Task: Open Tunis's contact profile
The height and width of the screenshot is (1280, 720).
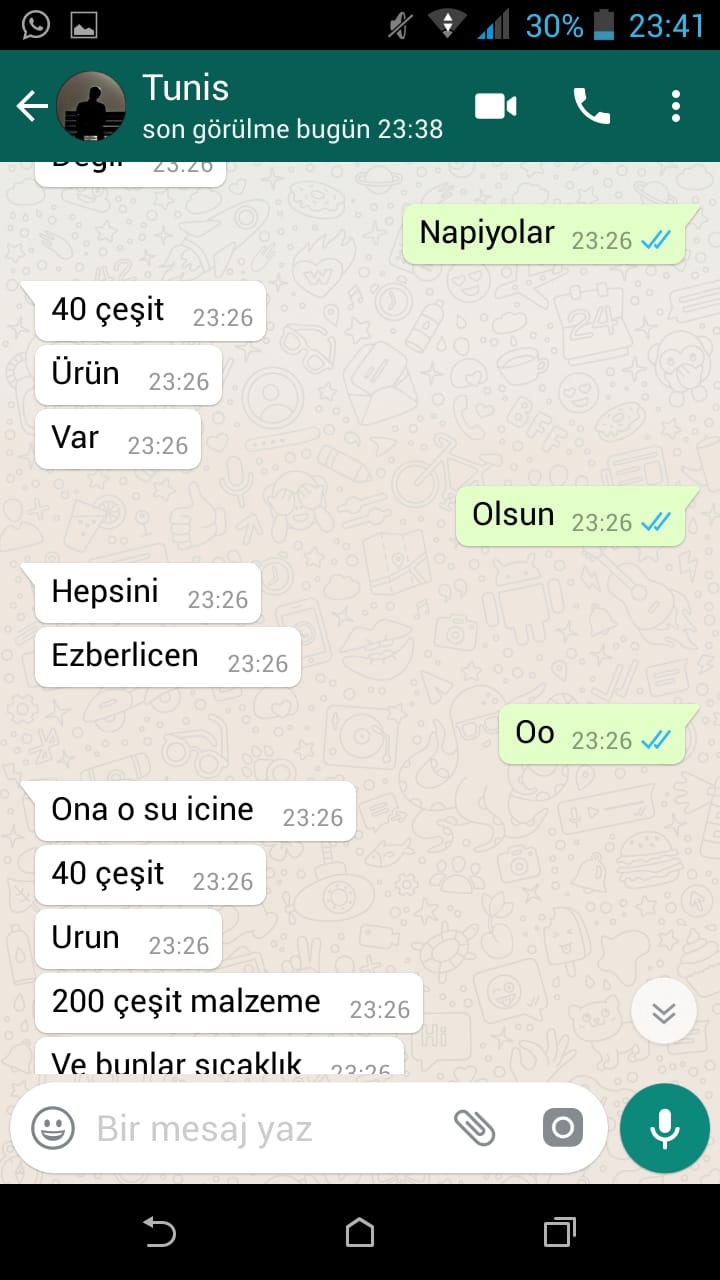Action: pos(290,106)
